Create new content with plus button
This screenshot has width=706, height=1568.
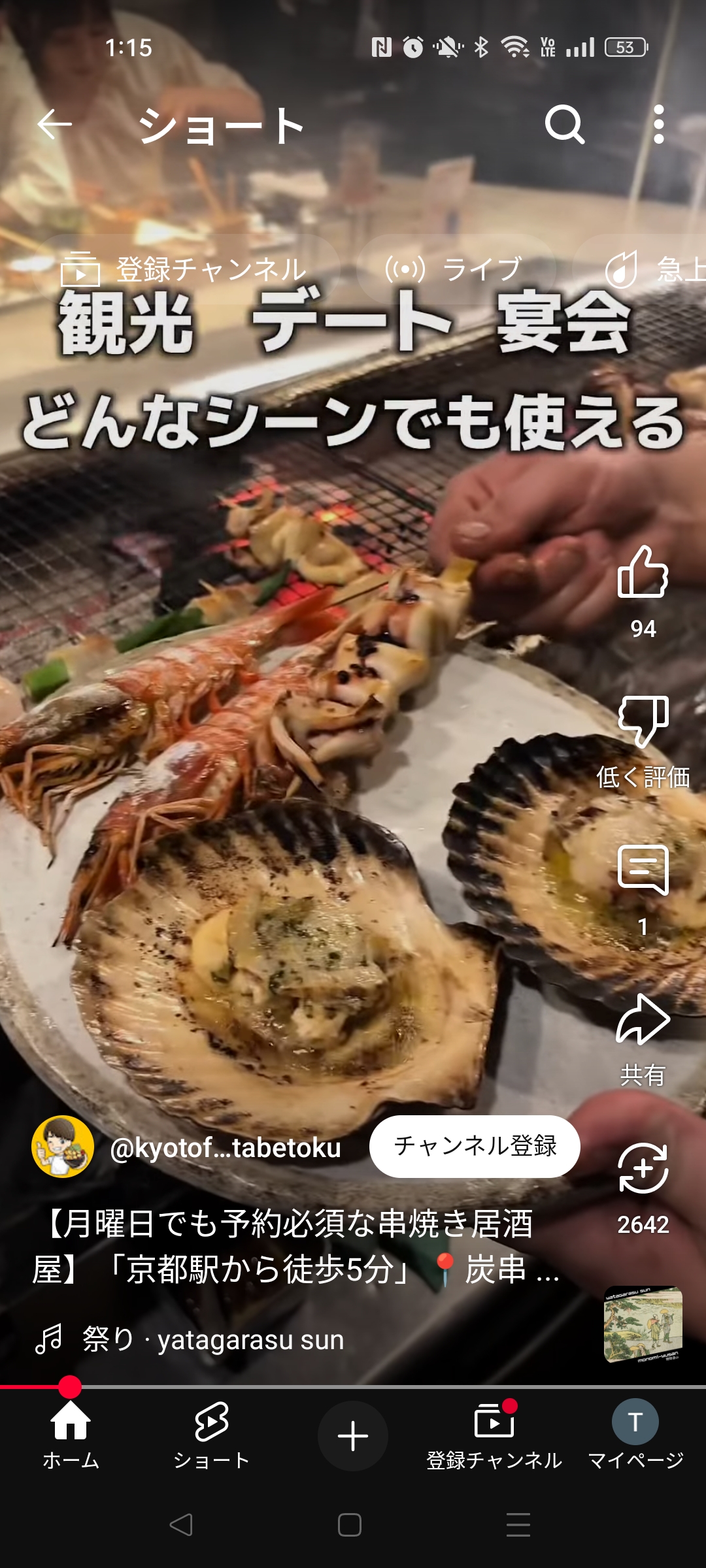pos(353,1436)
